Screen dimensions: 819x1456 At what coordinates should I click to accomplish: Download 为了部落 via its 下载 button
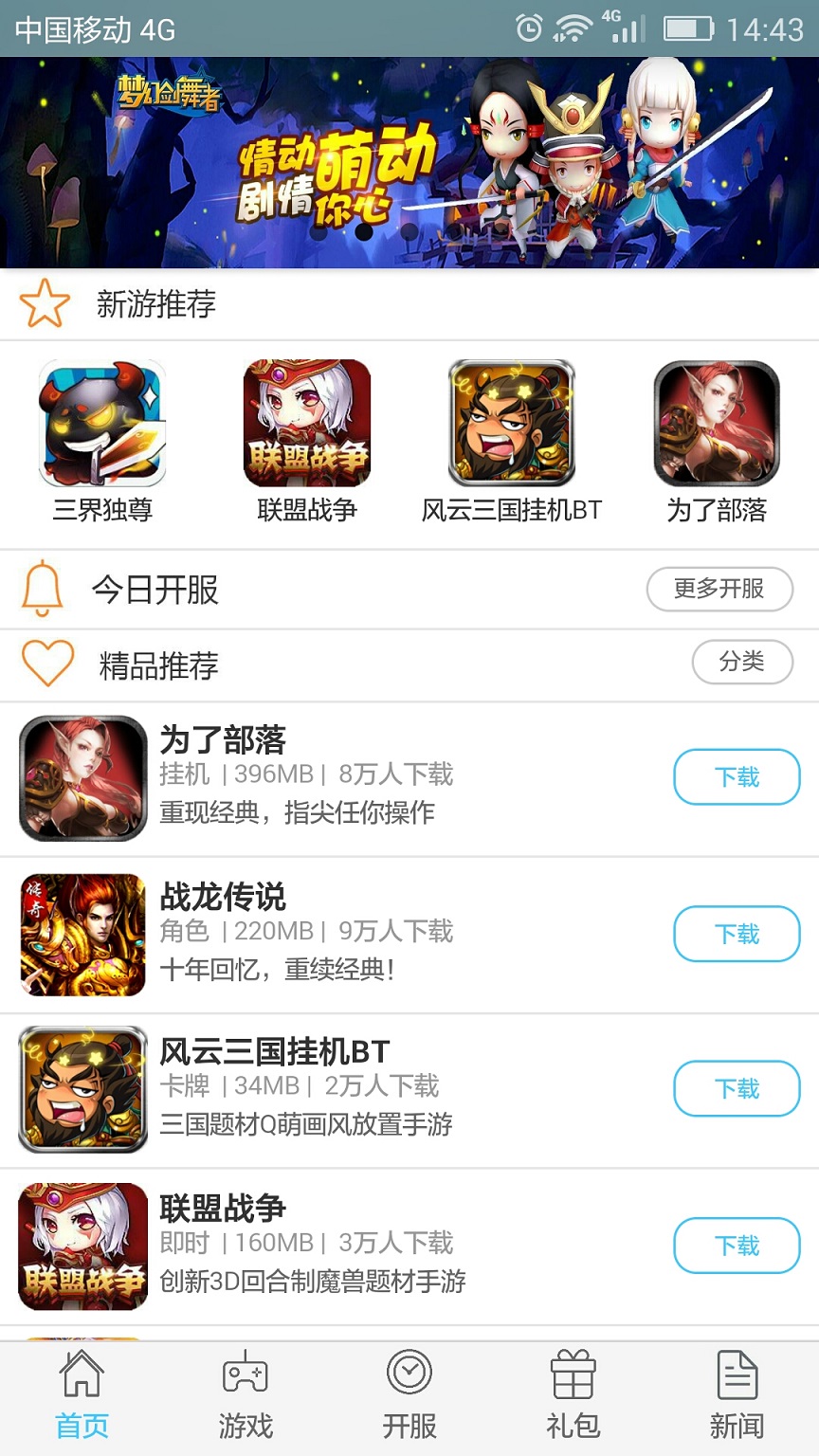[x=737, y=776]
